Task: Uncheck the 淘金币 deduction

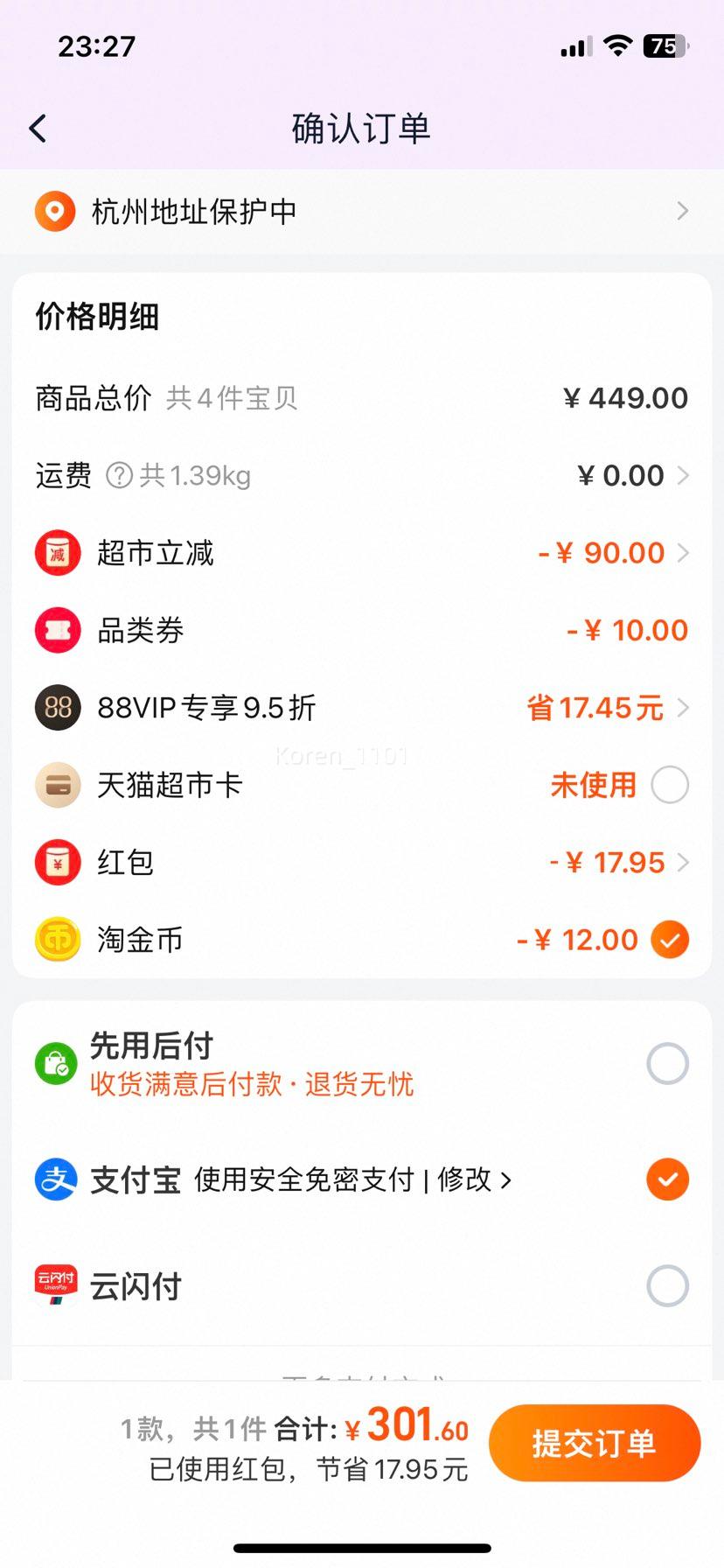Action: coord(670,940)
